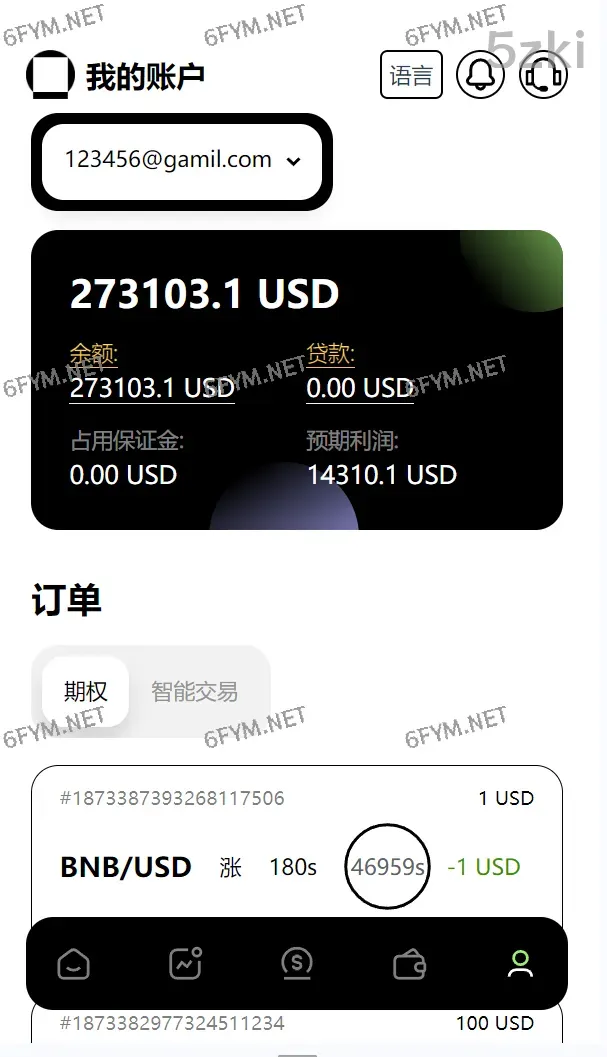Image resolution: width=607 pixels, height=1057 pixels.
Task: Open customer support headset icon
Action: tap(543, 75)
